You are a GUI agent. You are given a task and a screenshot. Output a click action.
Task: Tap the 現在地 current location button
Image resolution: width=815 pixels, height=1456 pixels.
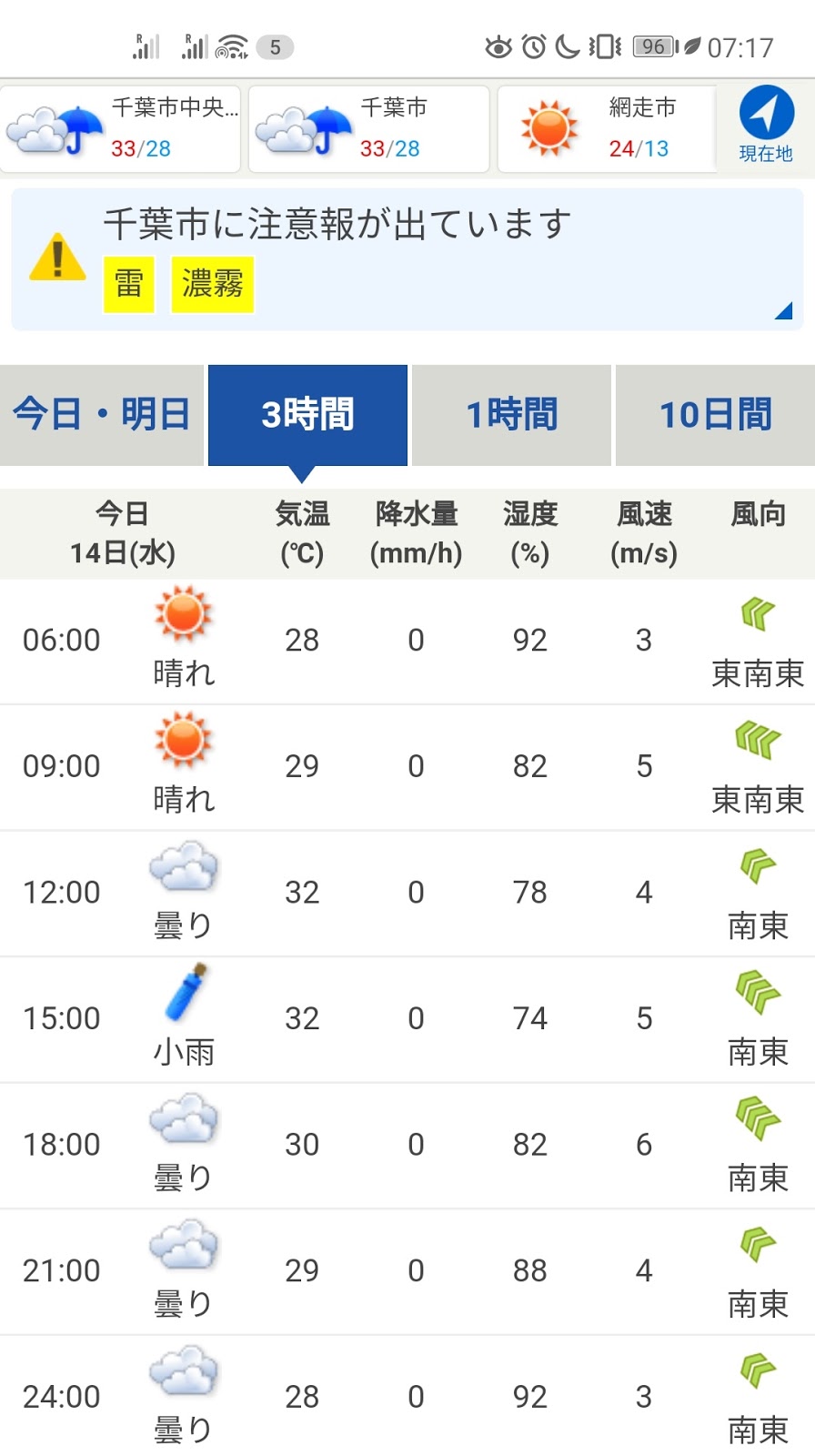[x=766, y=126]
